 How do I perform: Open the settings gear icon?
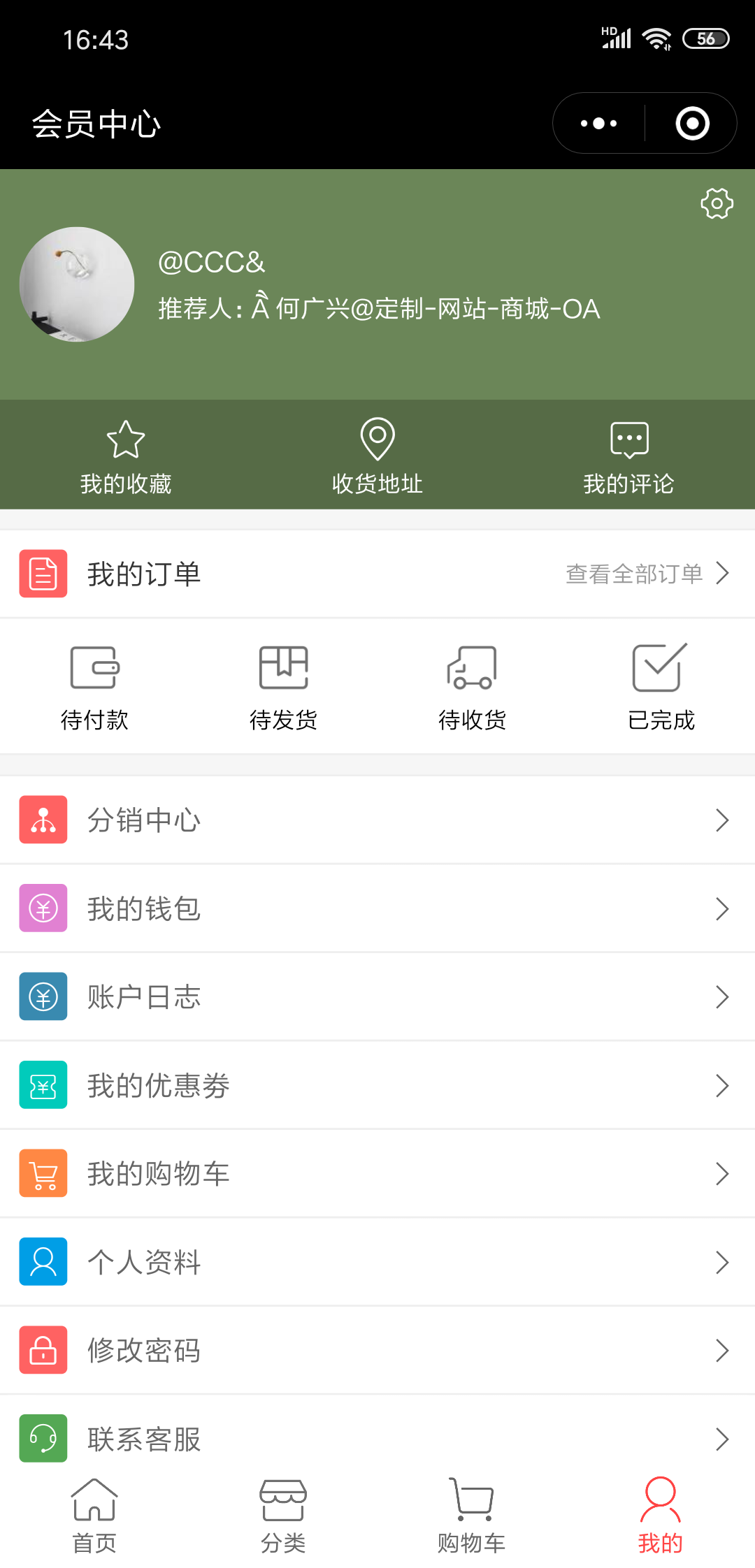tap(717, 203)
